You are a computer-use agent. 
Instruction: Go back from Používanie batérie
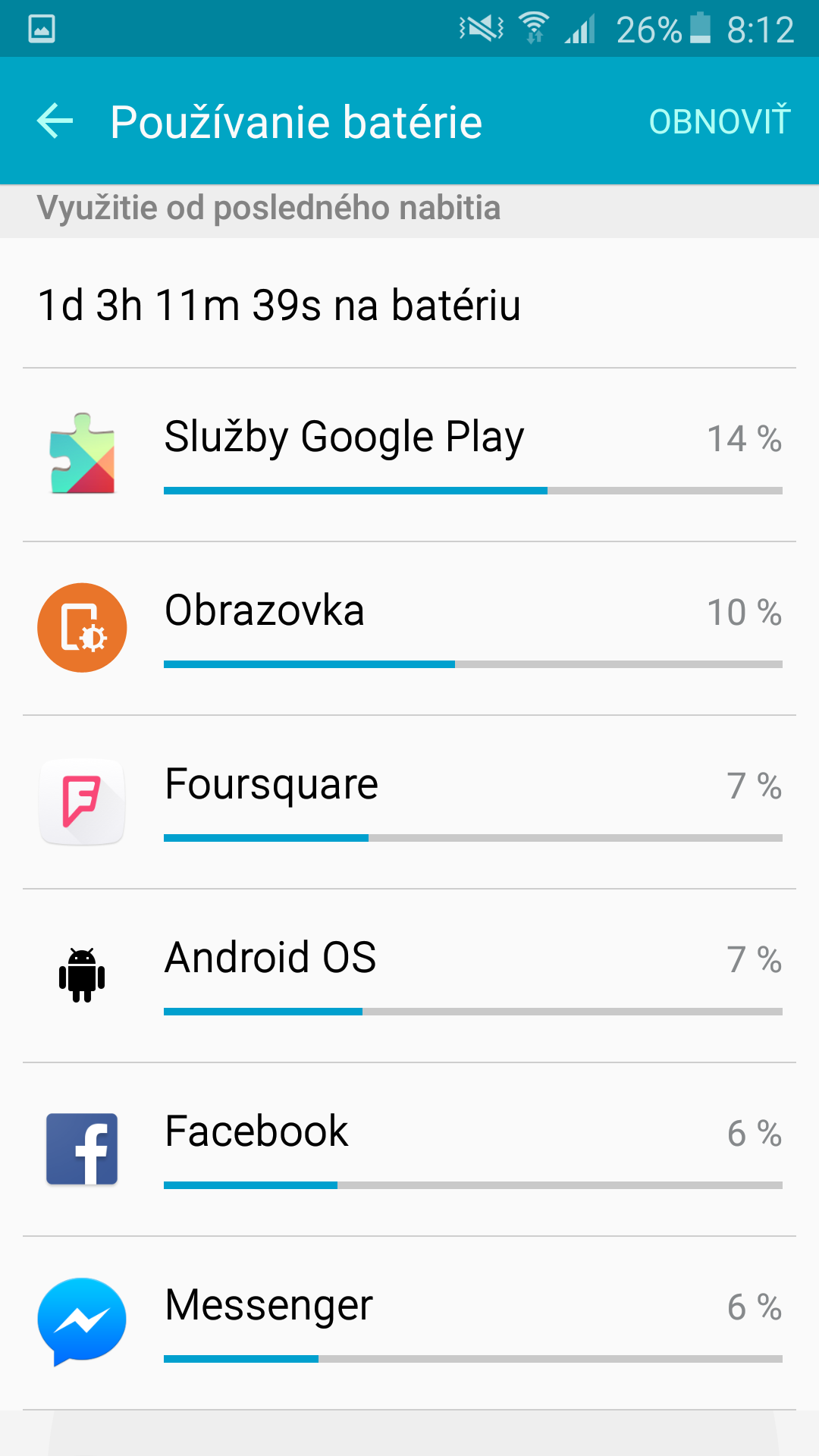pos(55,121)
